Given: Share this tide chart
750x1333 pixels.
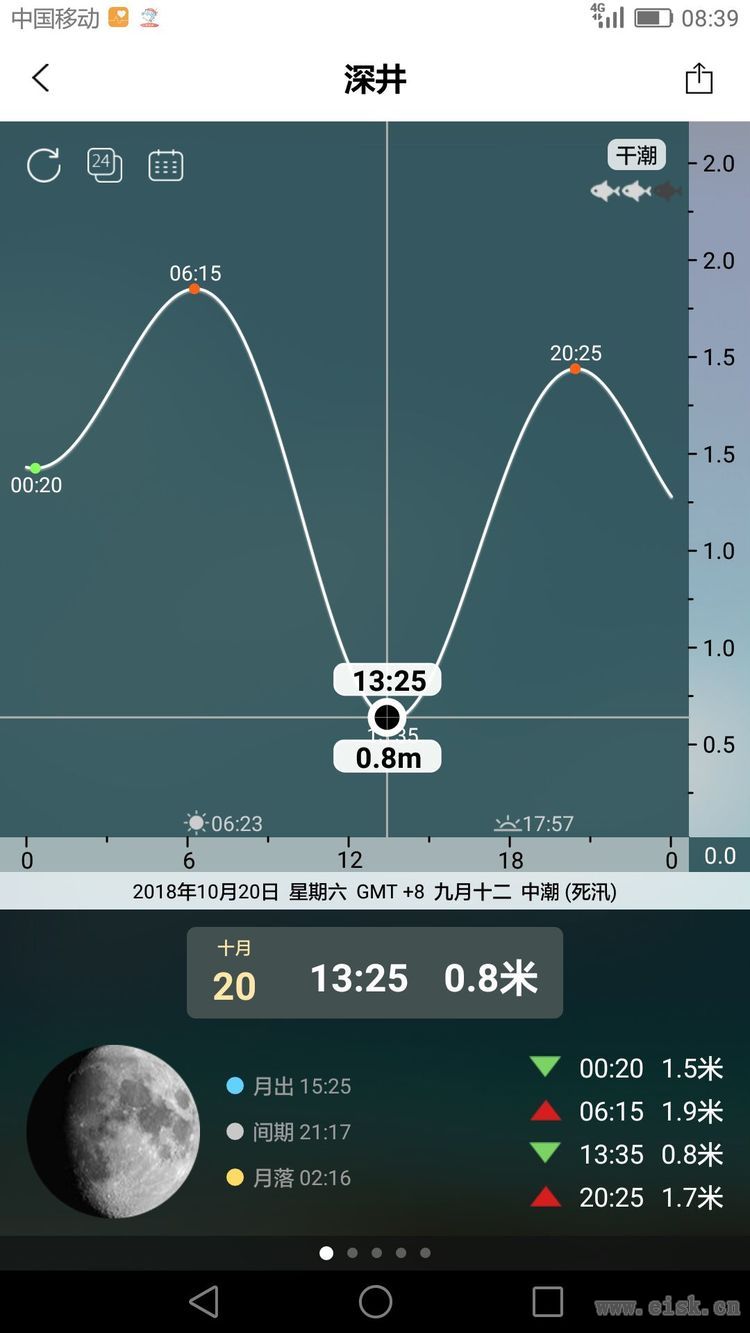Looking at the screenshot, I should click(x=699, y=78).
